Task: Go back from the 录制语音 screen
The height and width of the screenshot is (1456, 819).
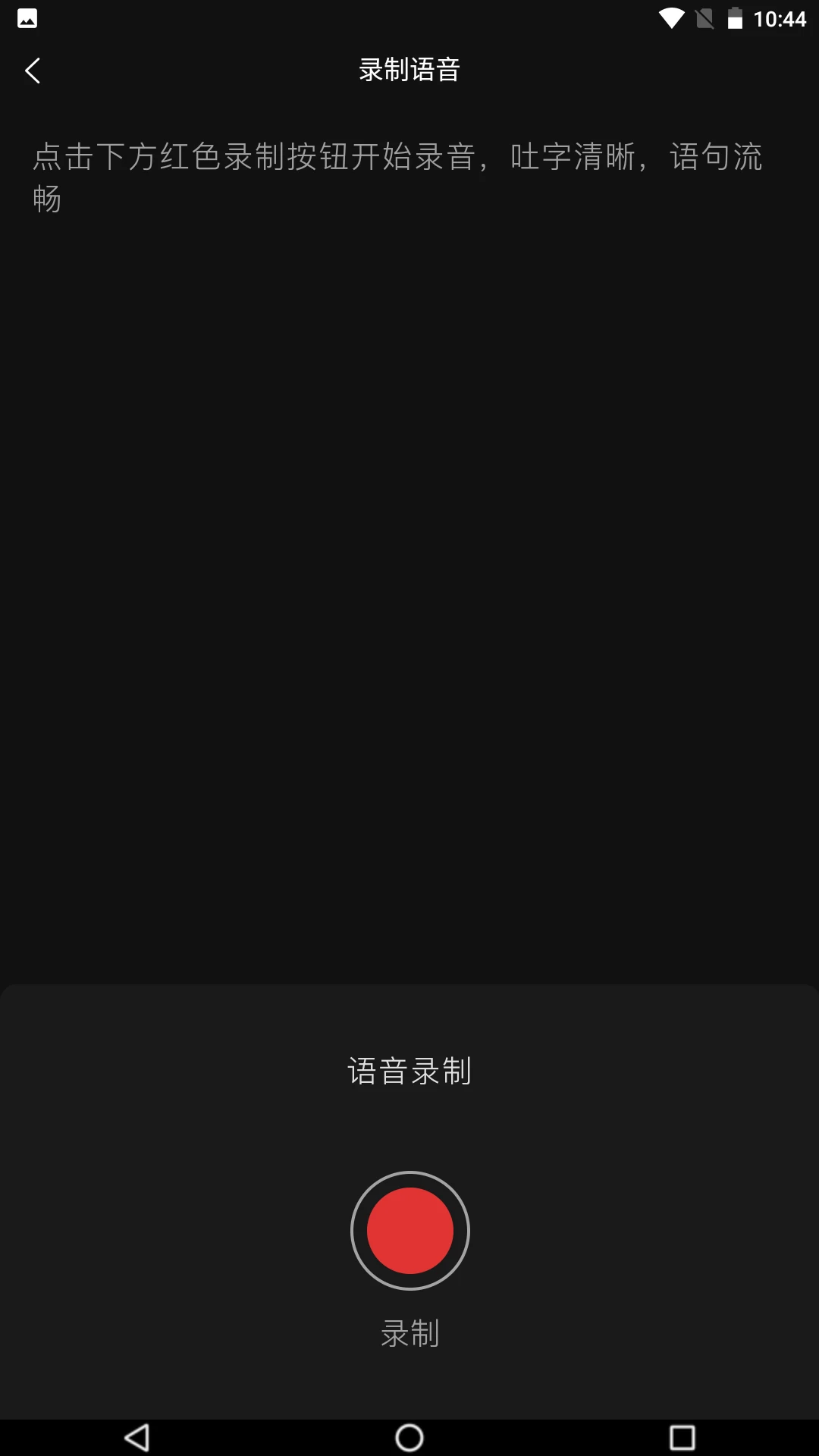Action: (33, 71)
